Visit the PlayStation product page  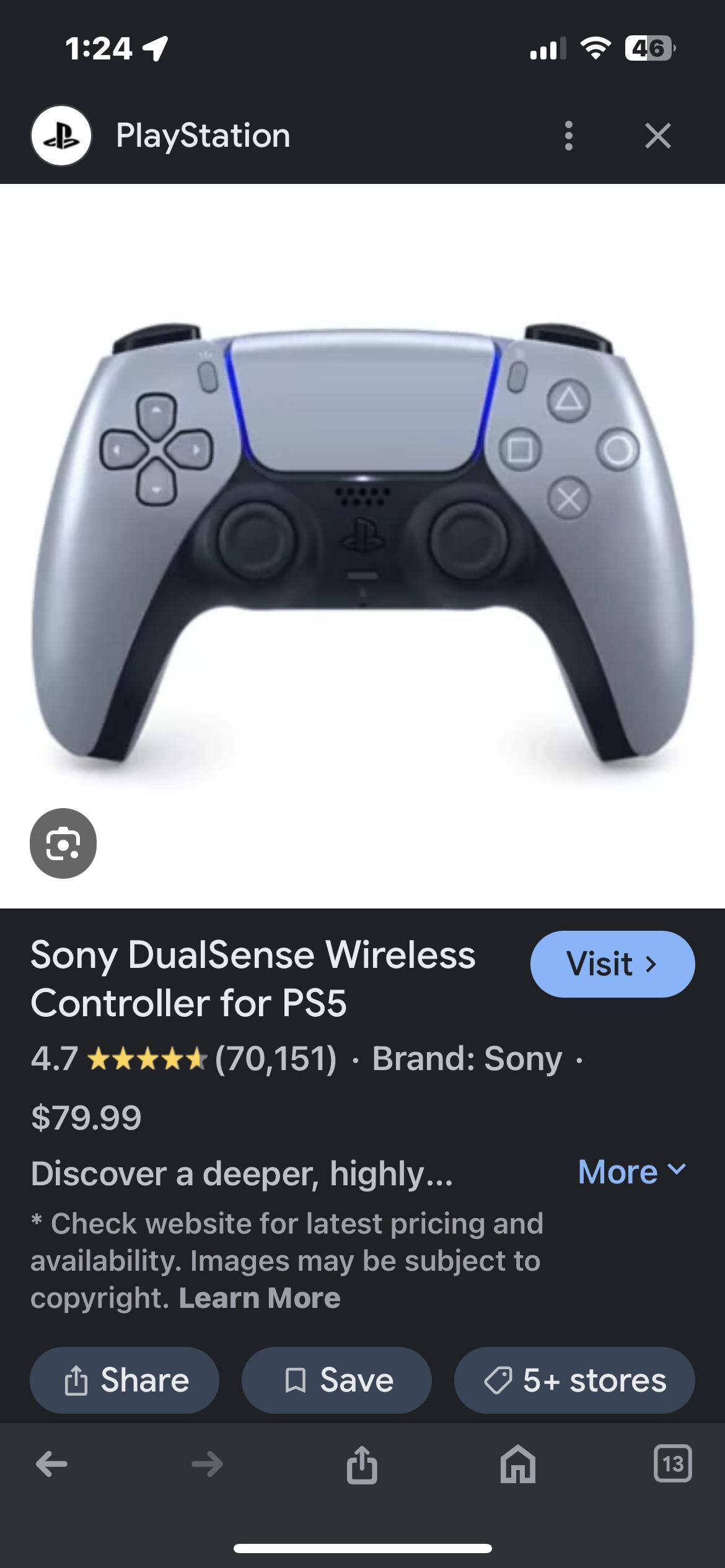(612, 964)
